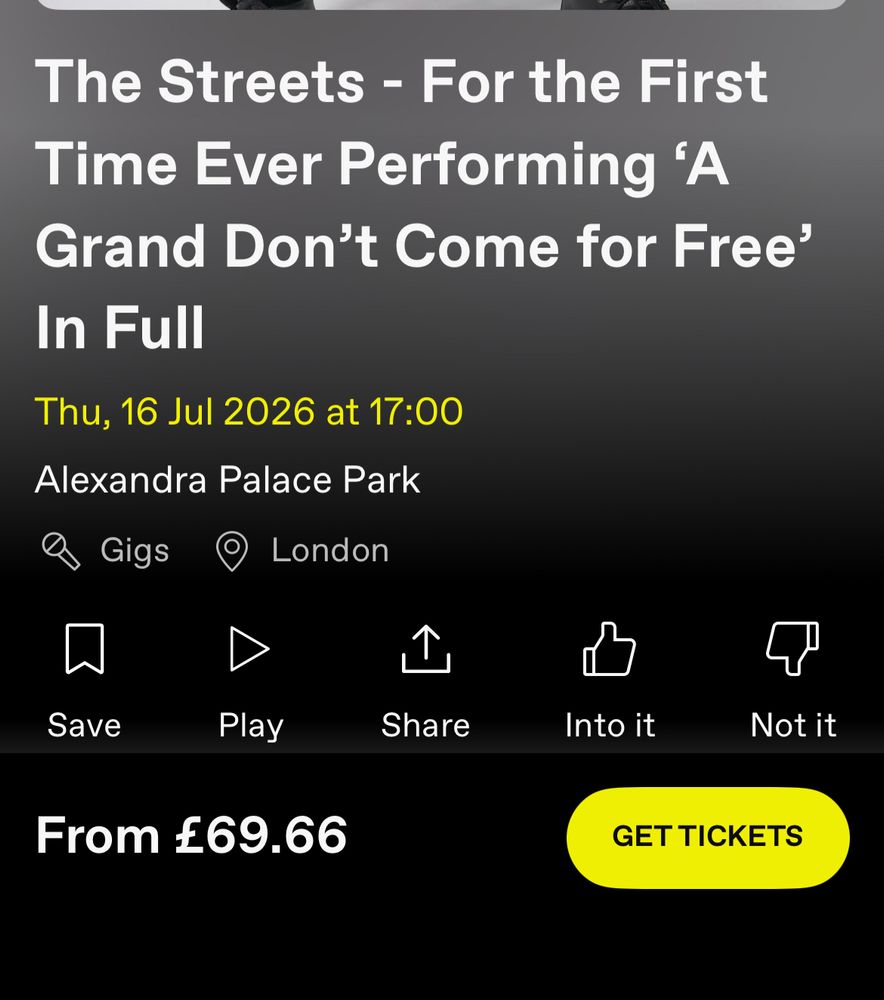Image resolution: width=884 pixels, height=1000 pixels.
Task: Open the Alexandra Palace Park venue
Action: pyautogui.click(x=228, y=480)
